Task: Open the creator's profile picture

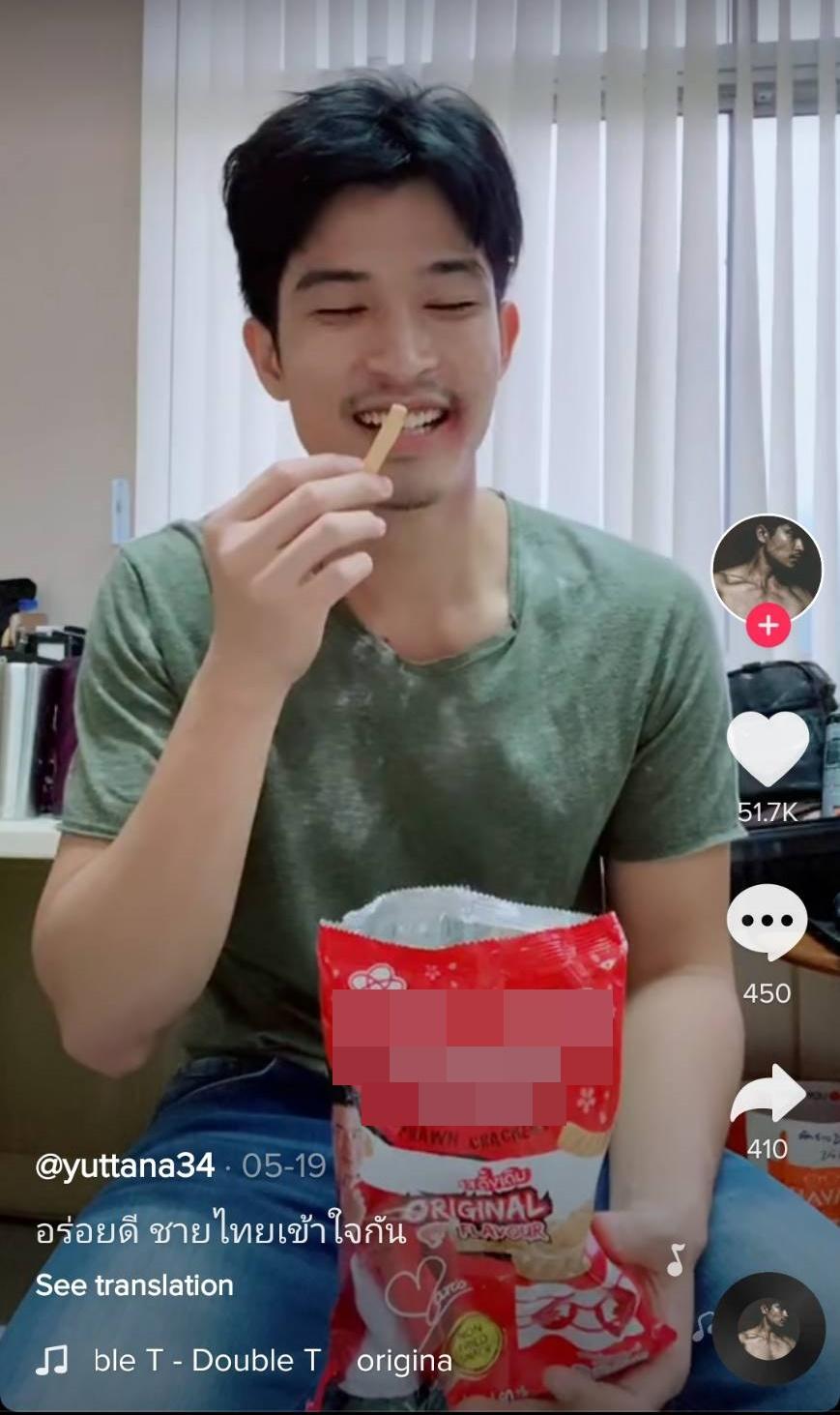Action: pyautogui.click(x=767, y=569)
